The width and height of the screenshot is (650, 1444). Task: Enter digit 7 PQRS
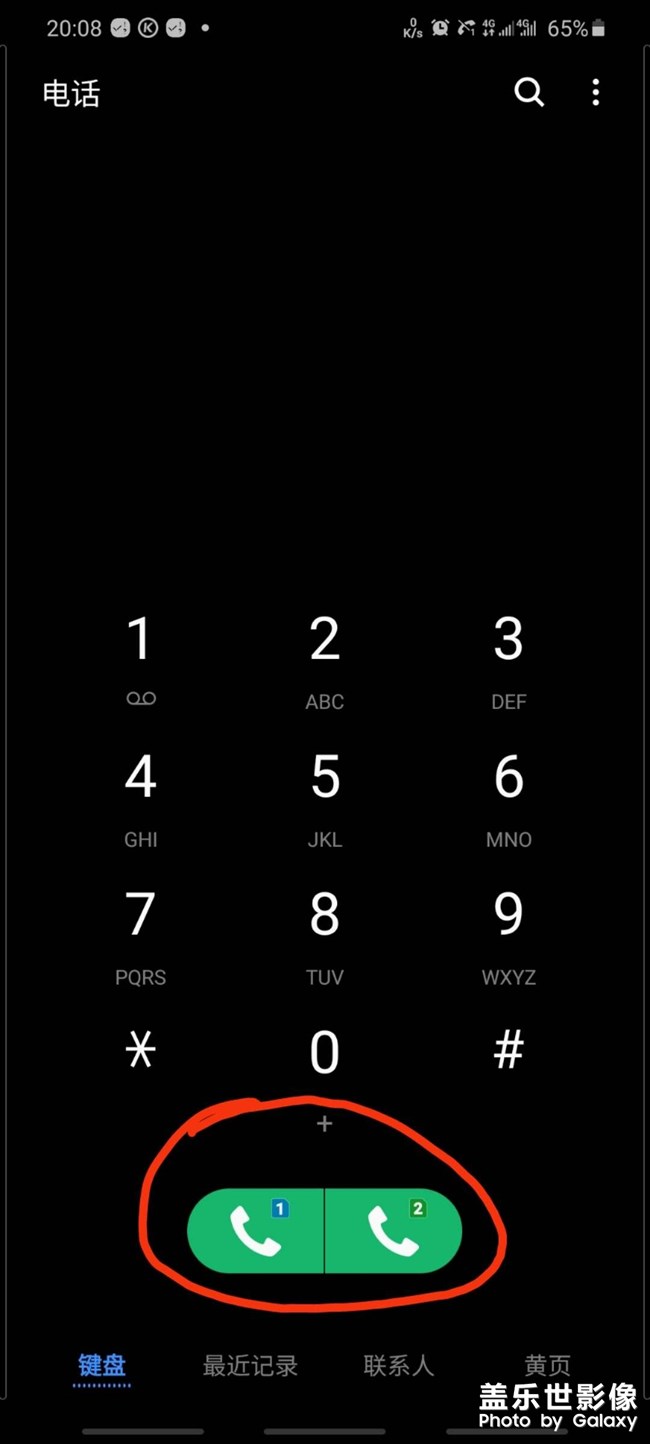140,931
